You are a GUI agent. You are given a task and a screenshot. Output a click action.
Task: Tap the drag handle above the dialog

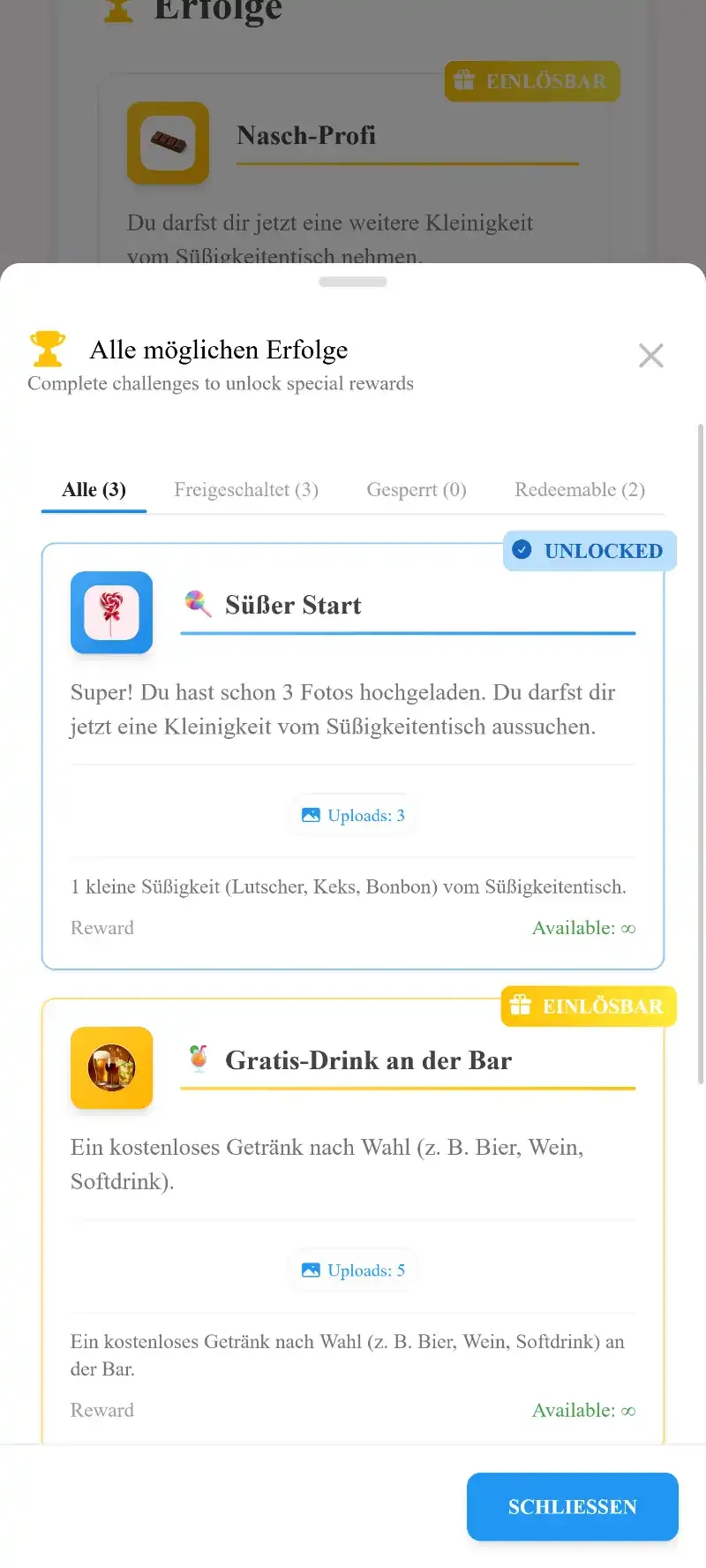(352, 282)
